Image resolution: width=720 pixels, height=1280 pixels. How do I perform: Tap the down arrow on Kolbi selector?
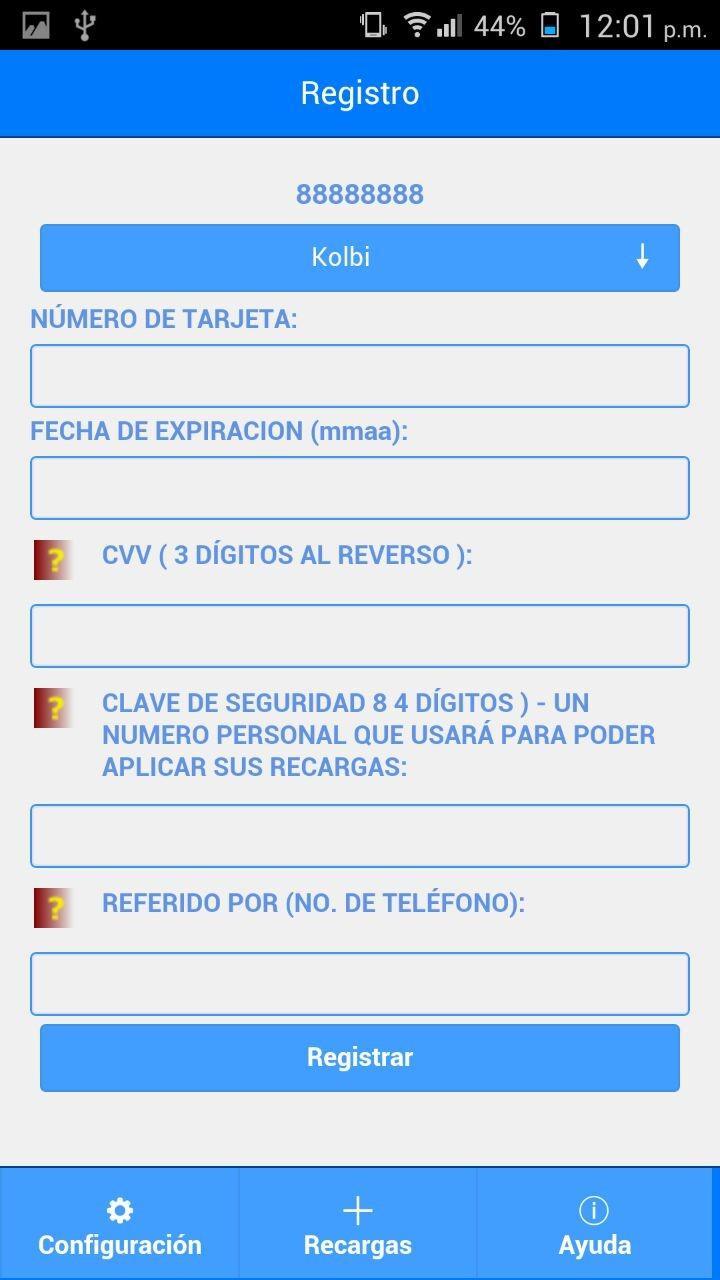click(x=644, y=257)
